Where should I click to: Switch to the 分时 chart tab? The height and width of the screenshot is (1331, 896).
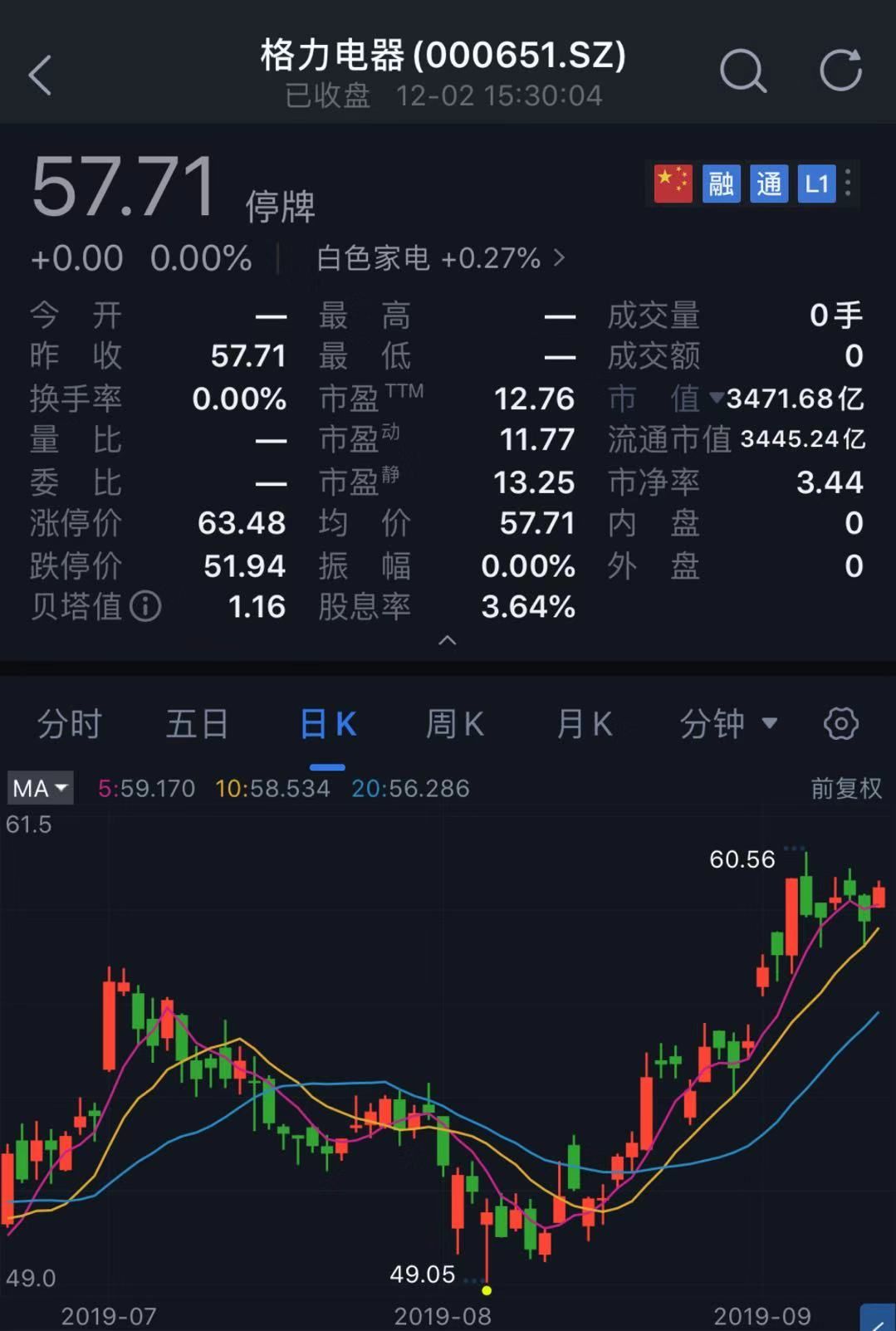click(69, 724)
